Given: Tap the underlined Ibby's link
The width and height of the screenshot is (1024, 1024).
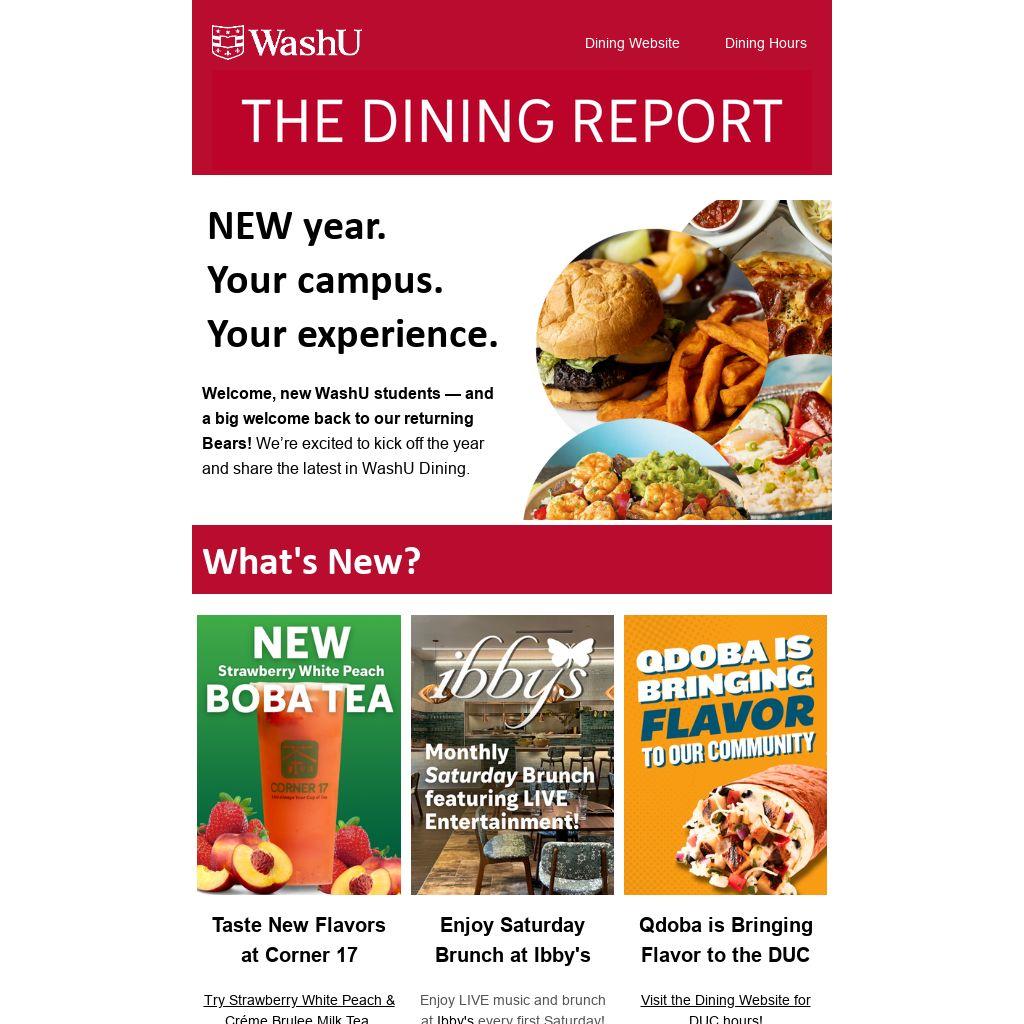Looking at the screenshot, I should (455, 1019).
